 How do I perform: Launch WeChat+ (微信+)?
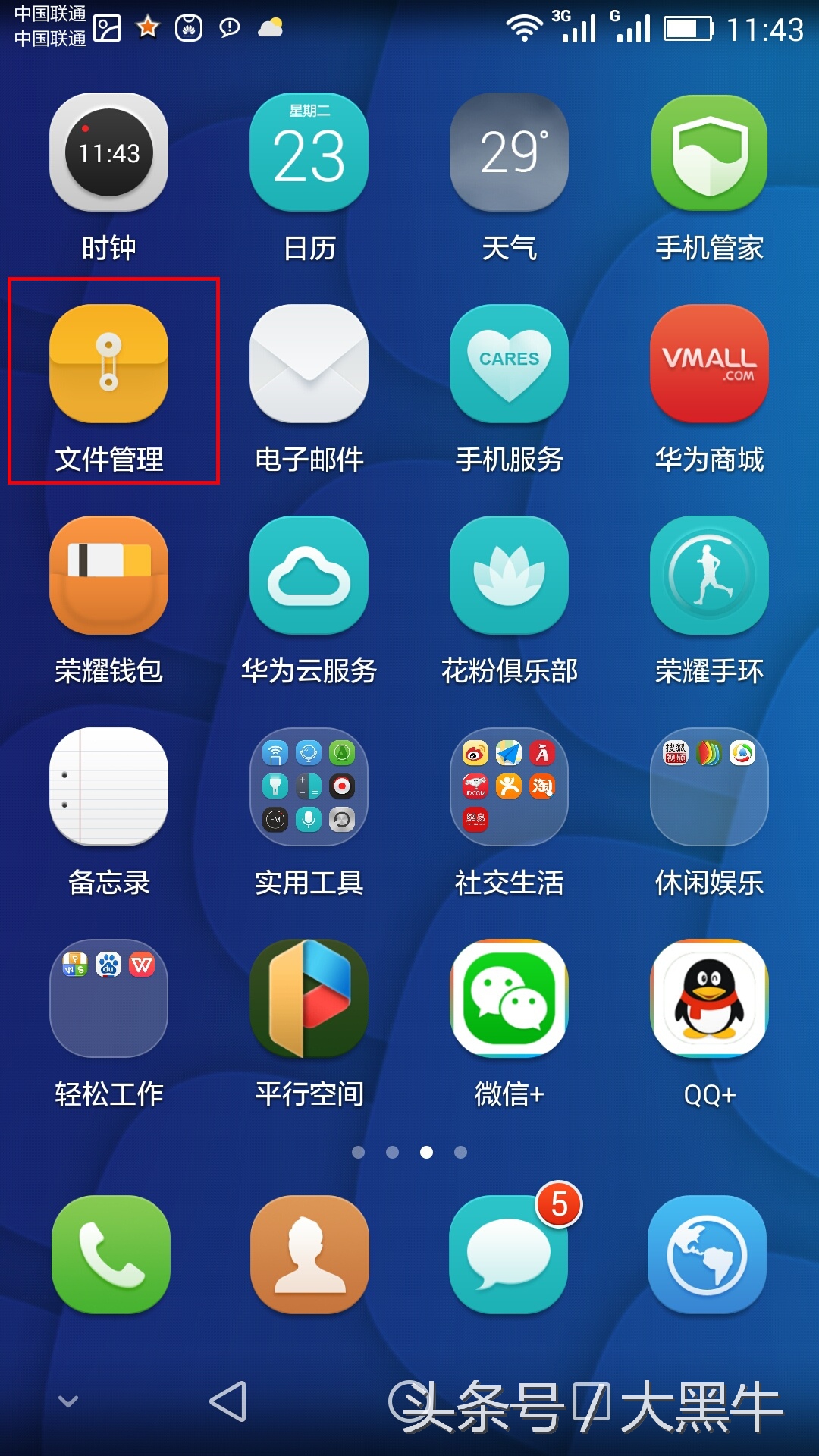tap(509, 998)
